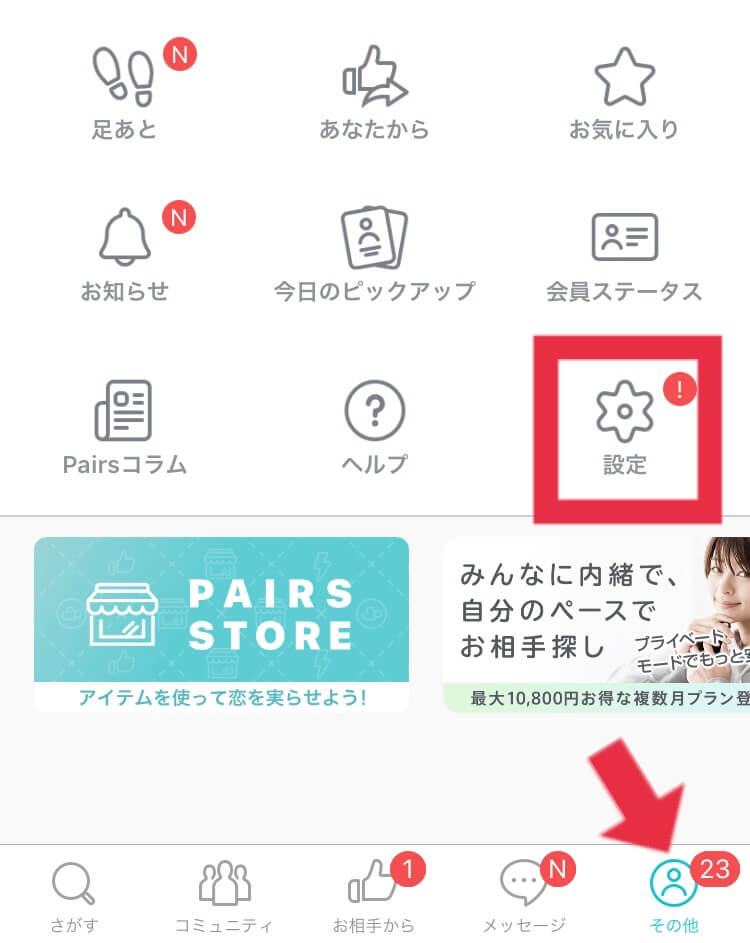This screenshot has height=943, width=750.
Task: Open 今日のピックアップ
Action: pyautogui.click(x=374, y=255)
